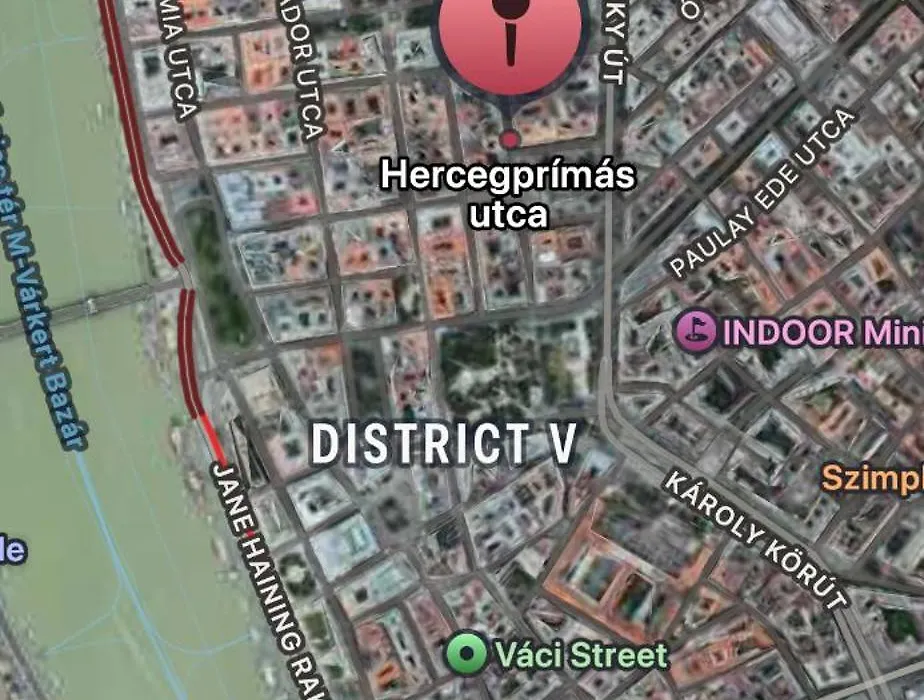Open the INDOOR Mini golf place marker

tap(696, 331)
